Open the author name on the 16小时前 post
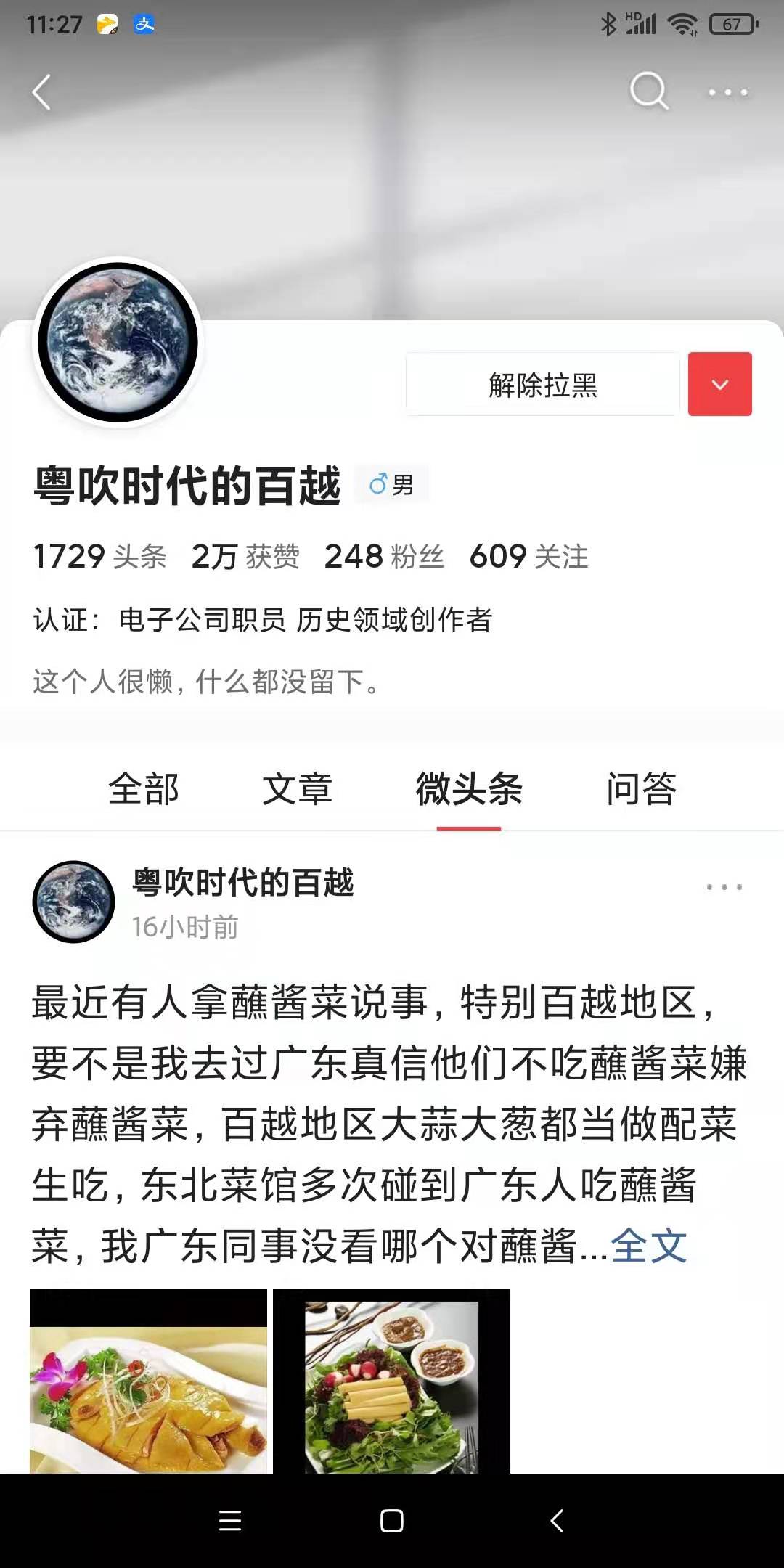The height and width of the screenshot is (1568, 784). point(242,883)
